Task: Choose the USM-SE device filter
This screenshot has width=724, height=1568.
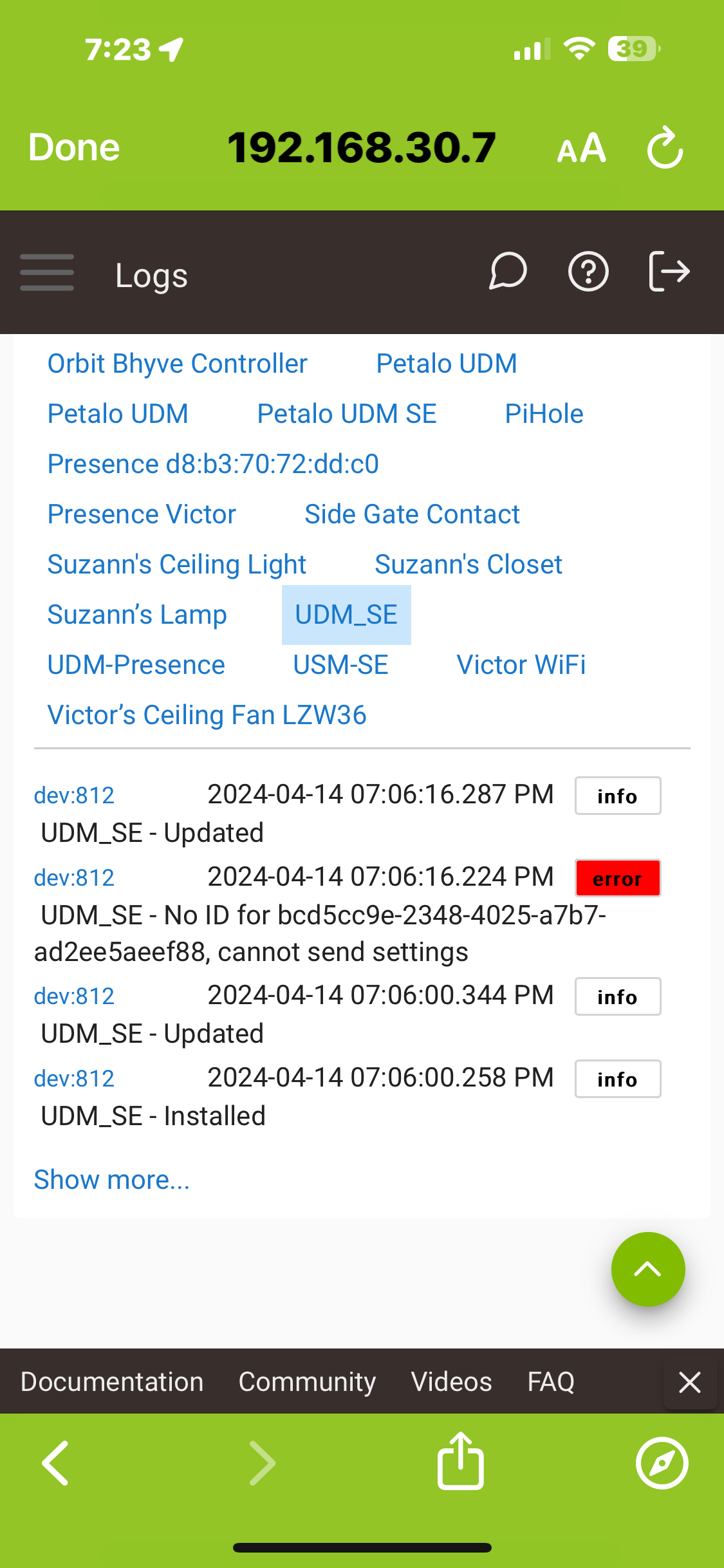Action: tap(340, 665)
